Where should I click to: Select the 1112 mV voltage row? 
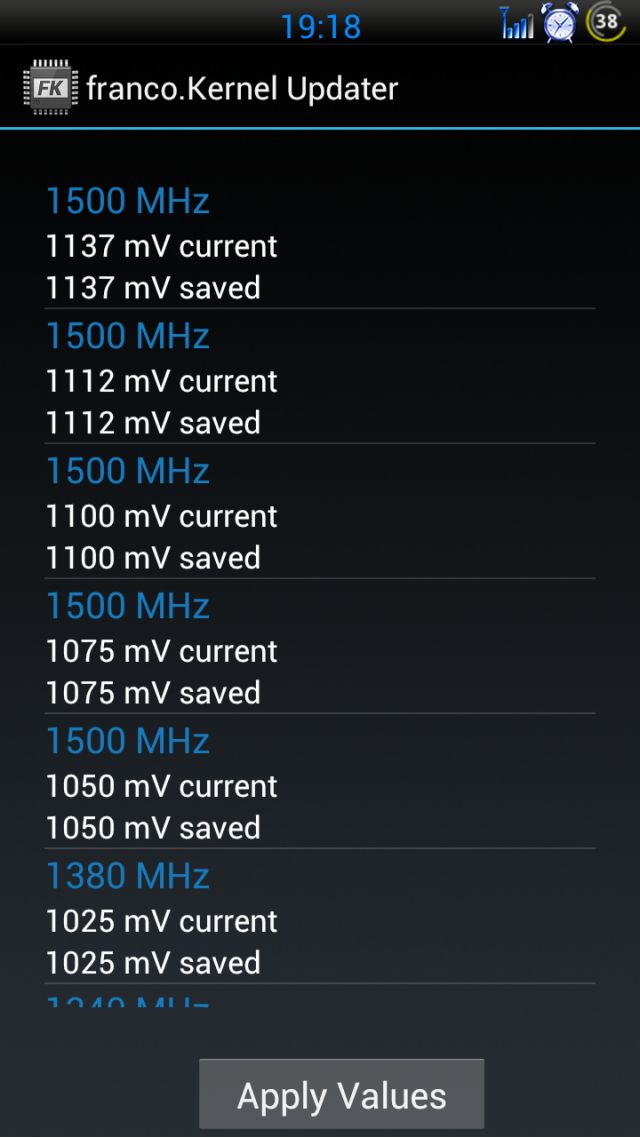coord(320,376)
